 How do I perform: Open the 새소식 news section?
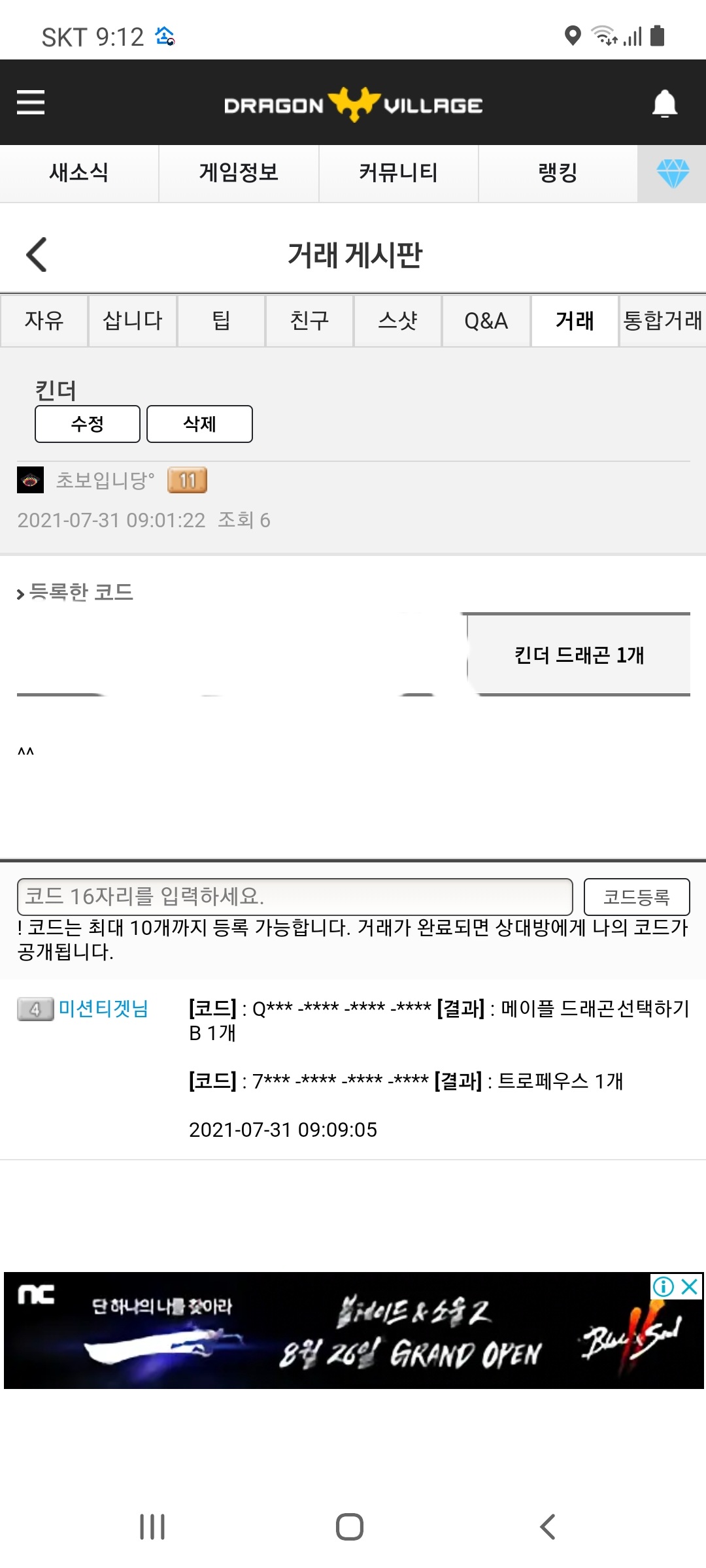(79, 173)
